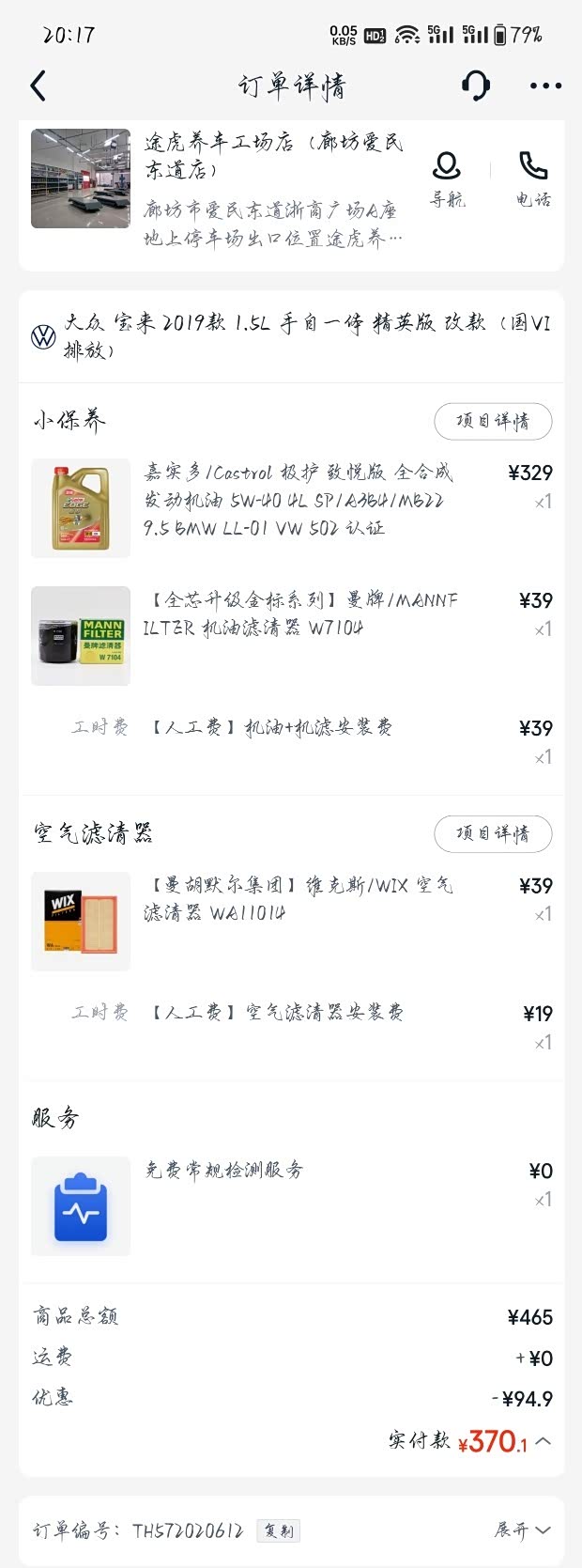Image resolution: width=582 pixels, height=1568 pixels.
Task: Contact customer service via headset icon
Action: pyautogui.click(x=476, y=86)
